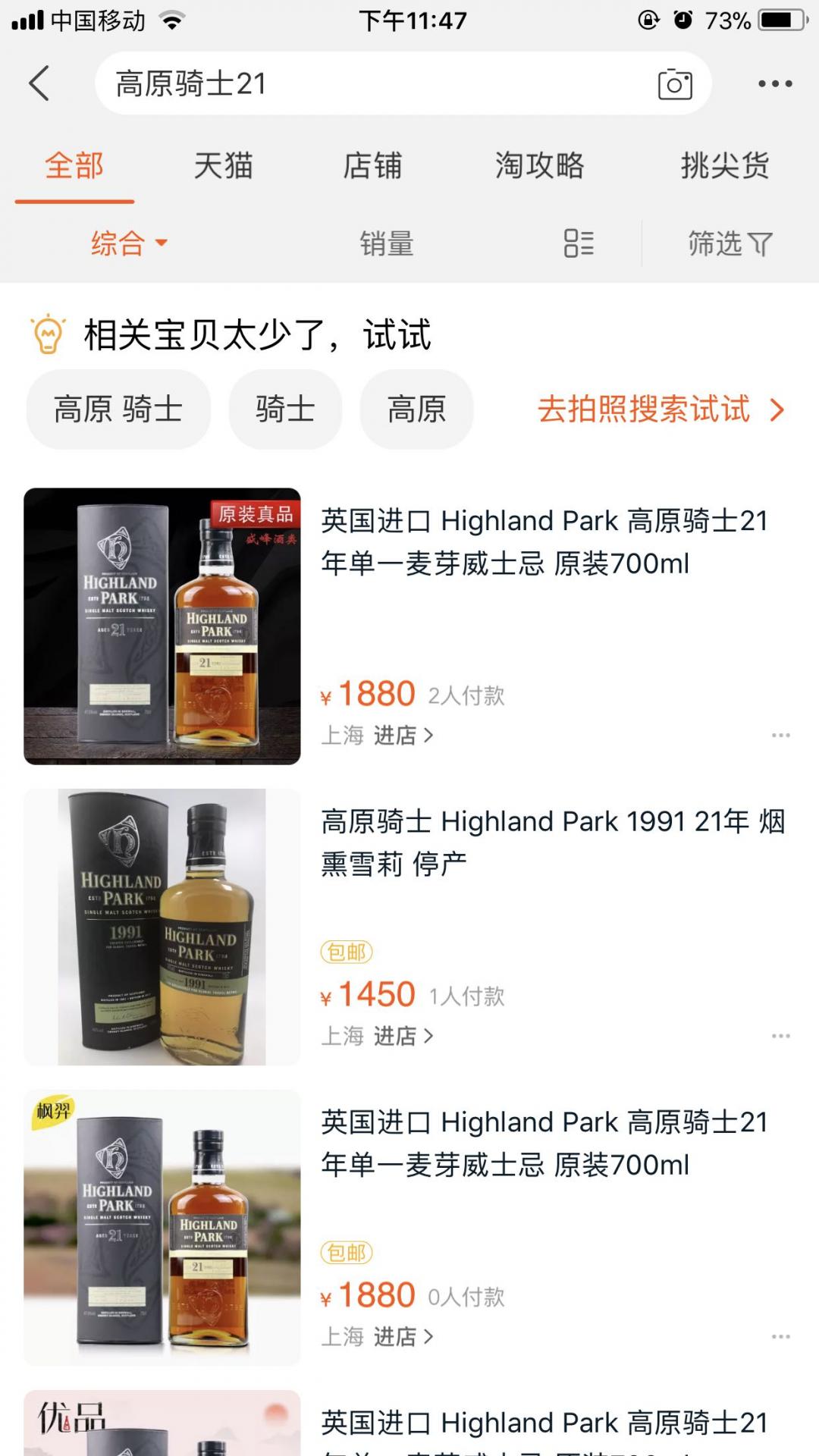Select the 高原 骑士 suggestion chip
Screen dimensions: 819x1456
pos(118,409)
